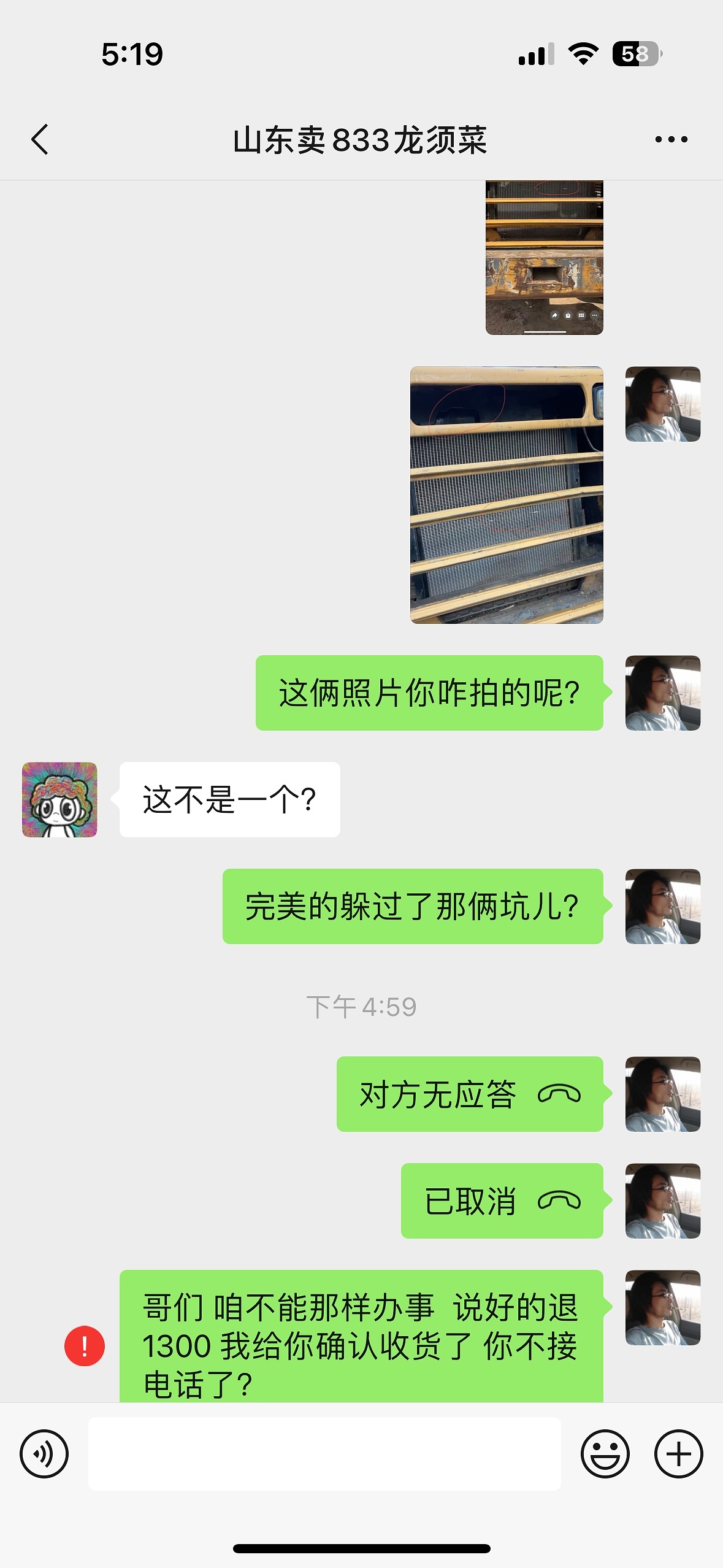Switch to voice message input

pyautogui.click(x=44, y=1454)
